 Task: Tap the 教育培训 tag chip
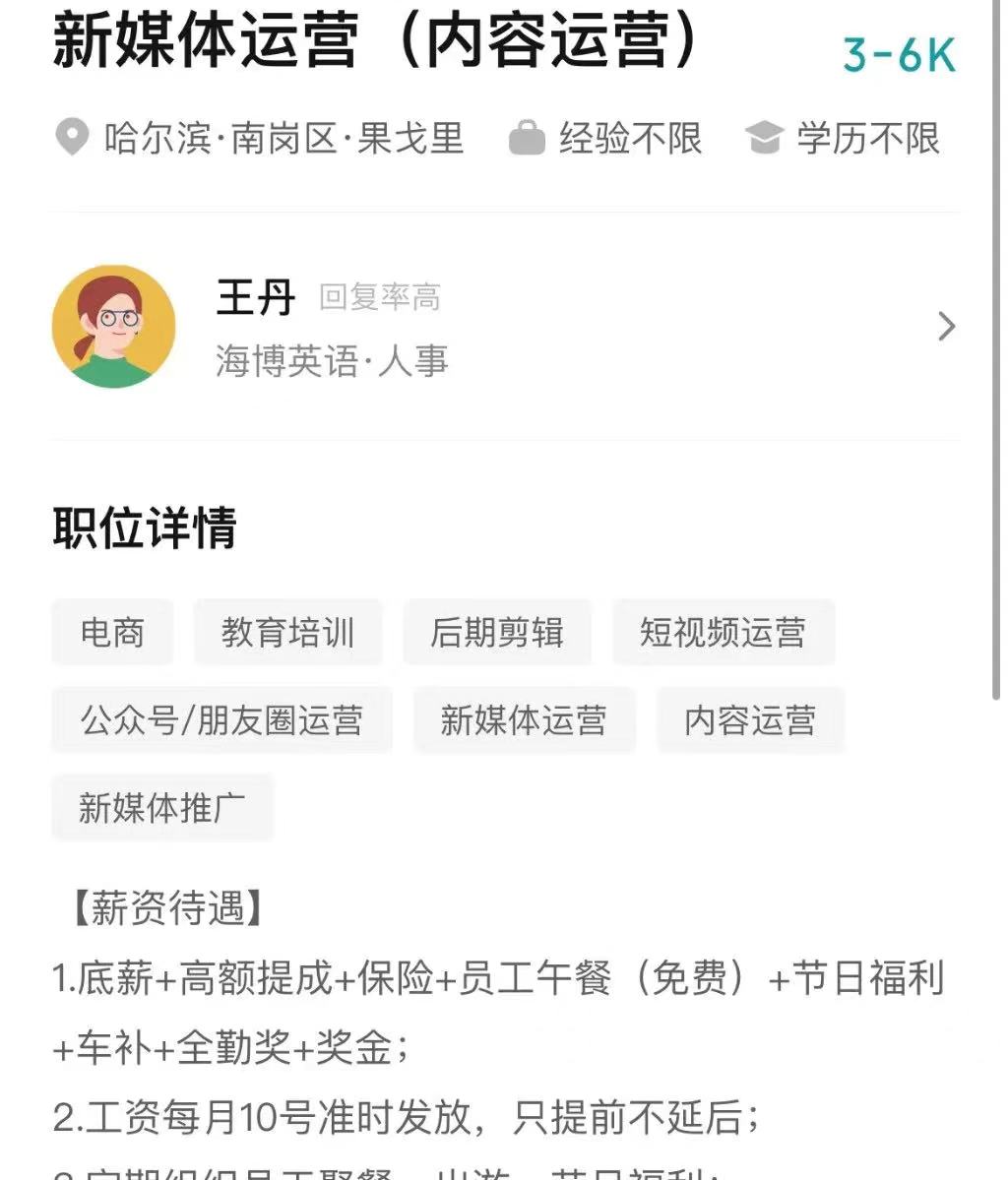287,632
